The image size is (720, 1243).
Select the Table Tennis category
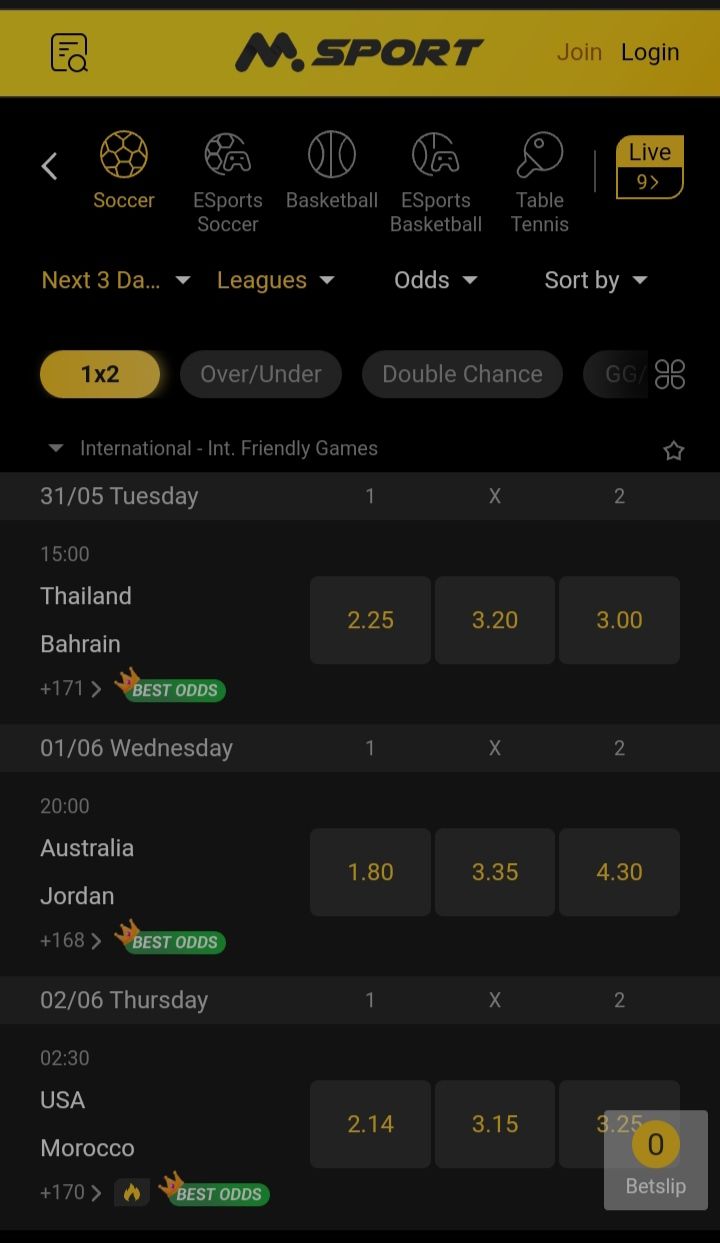click(x=540, y=182)
